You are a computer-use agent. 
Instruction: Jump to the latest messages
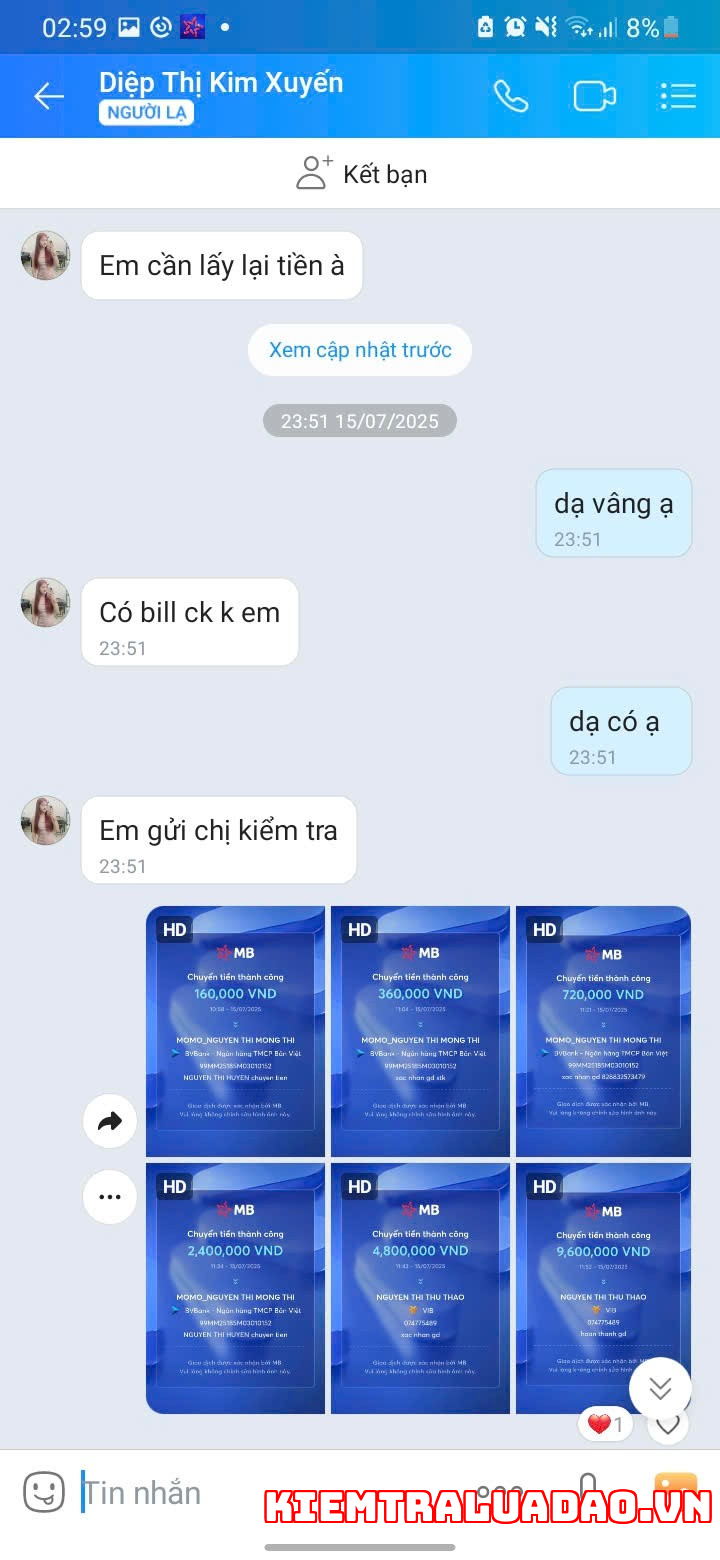[660, 1388]
